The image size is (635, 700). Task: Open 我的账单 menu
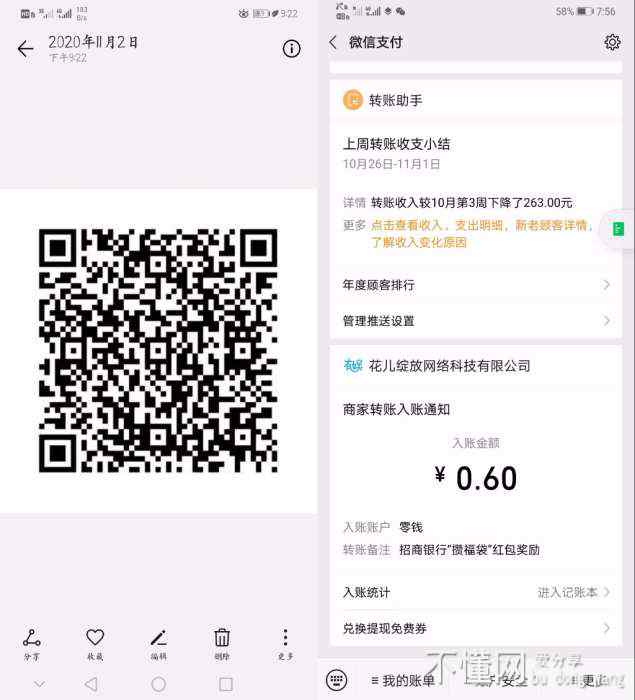point(403,681)
